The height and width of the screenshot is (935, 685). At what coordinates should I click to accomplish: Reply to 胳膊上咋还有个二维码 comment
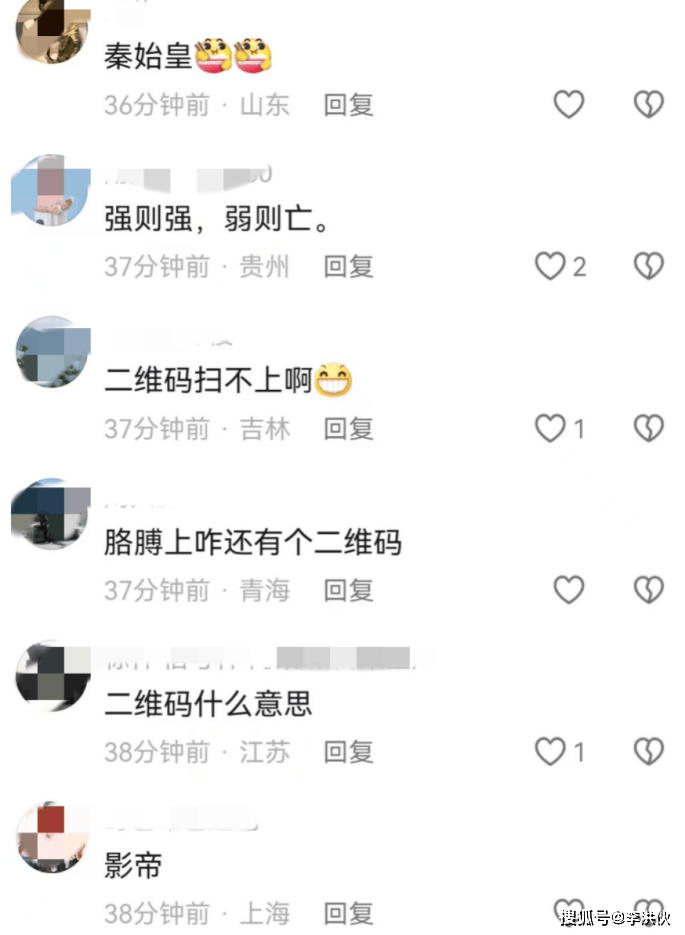pyautogui.click(x=348, y=591)
